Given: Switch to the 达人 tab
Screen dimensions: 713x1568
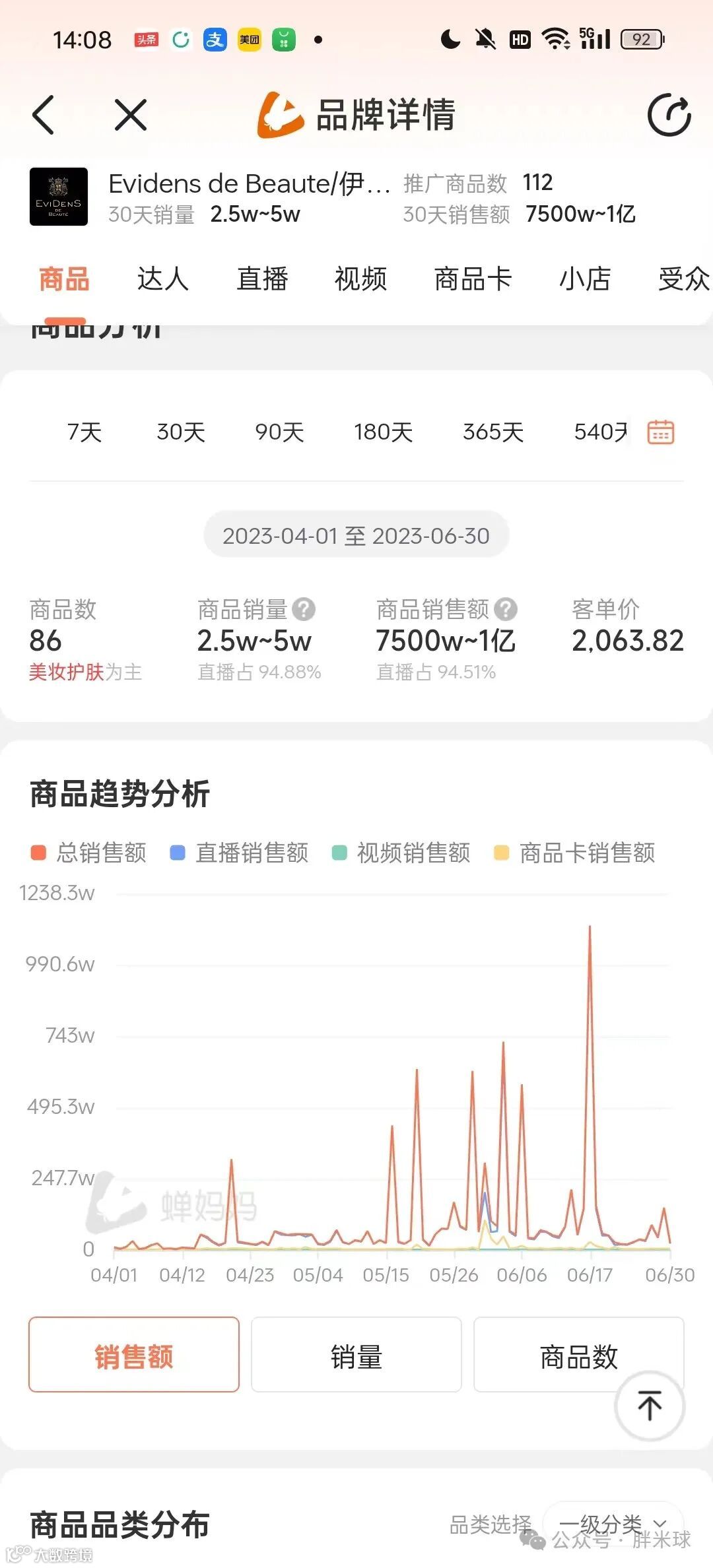Looking at the screenshot, I should (162, 279).
